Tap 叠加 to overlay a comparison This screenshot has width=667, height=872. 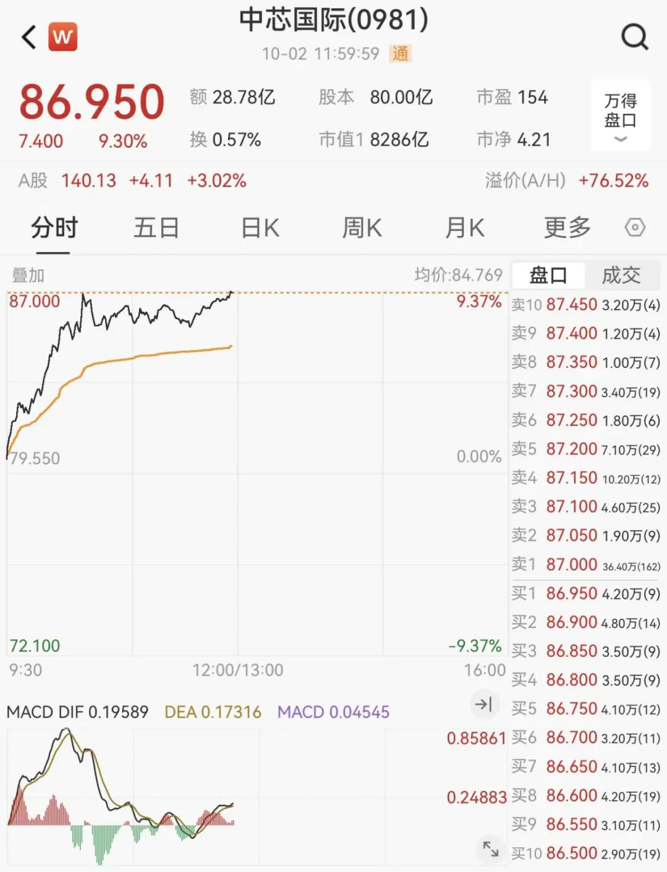tap(28, 275)
